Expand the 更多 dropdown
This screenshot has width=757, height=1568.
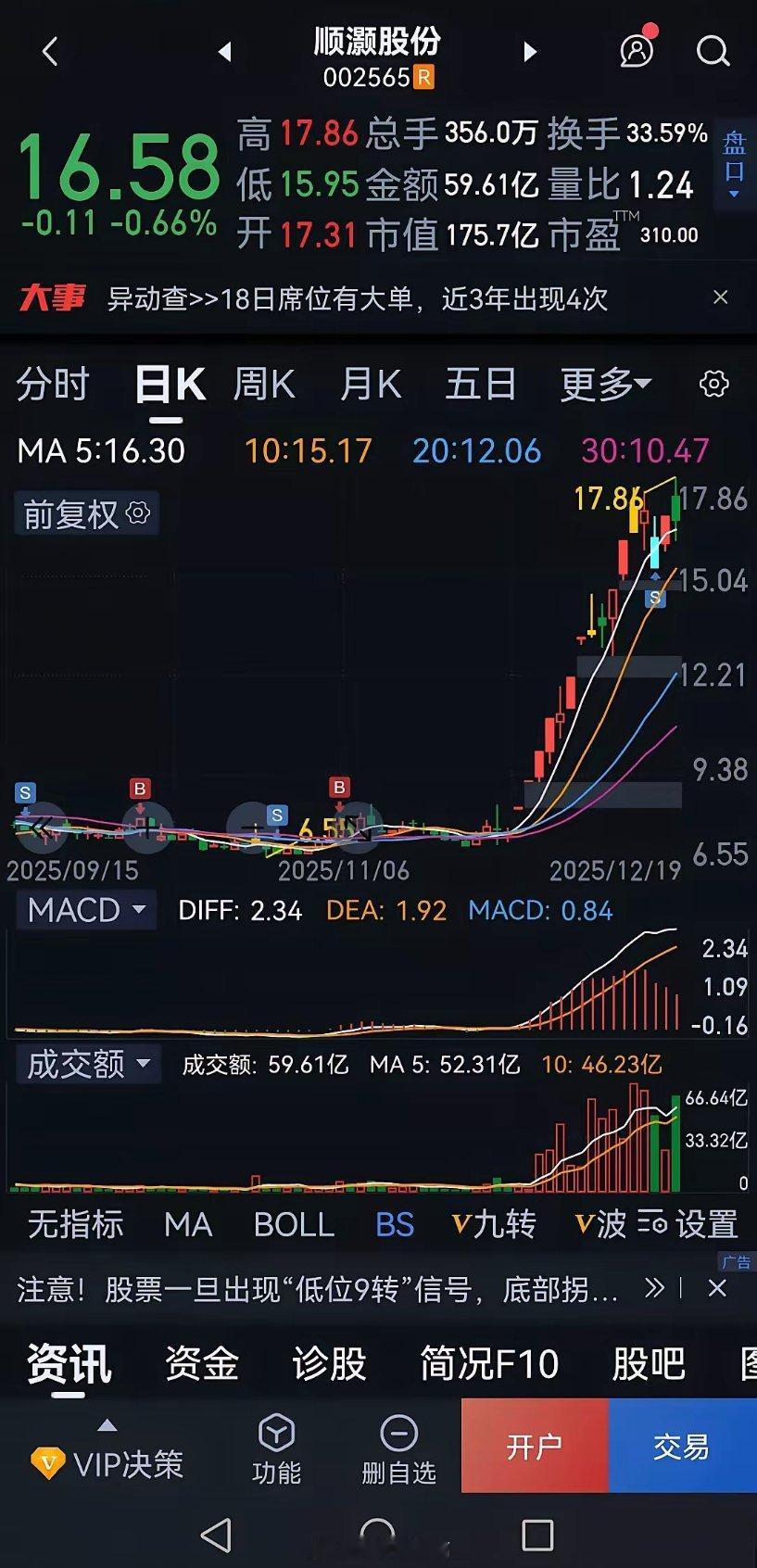pyautogui.click(x=604, y=383)
